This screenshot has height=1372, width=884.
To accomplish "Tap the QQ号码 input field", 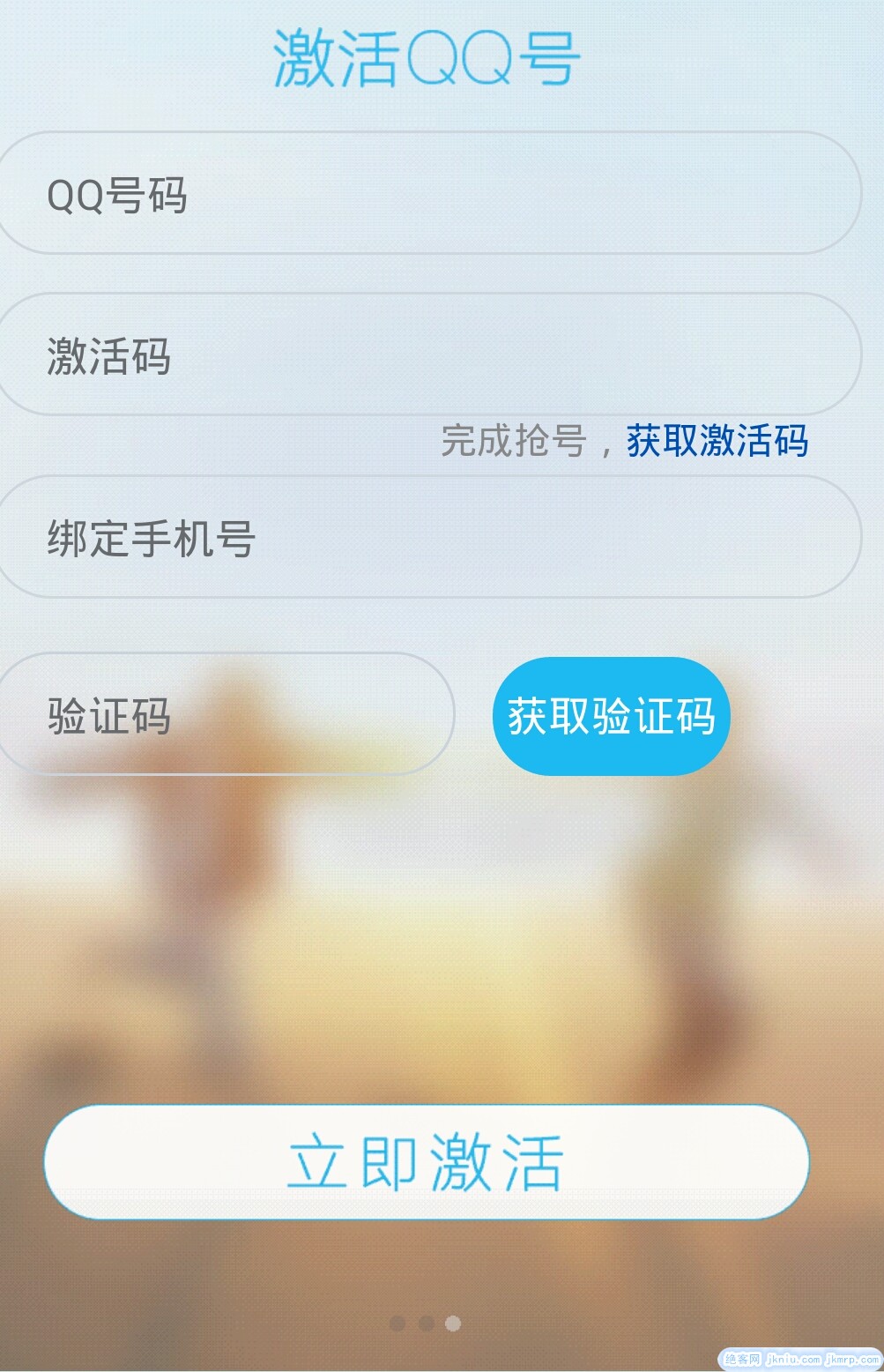I will tap(429, 193).
